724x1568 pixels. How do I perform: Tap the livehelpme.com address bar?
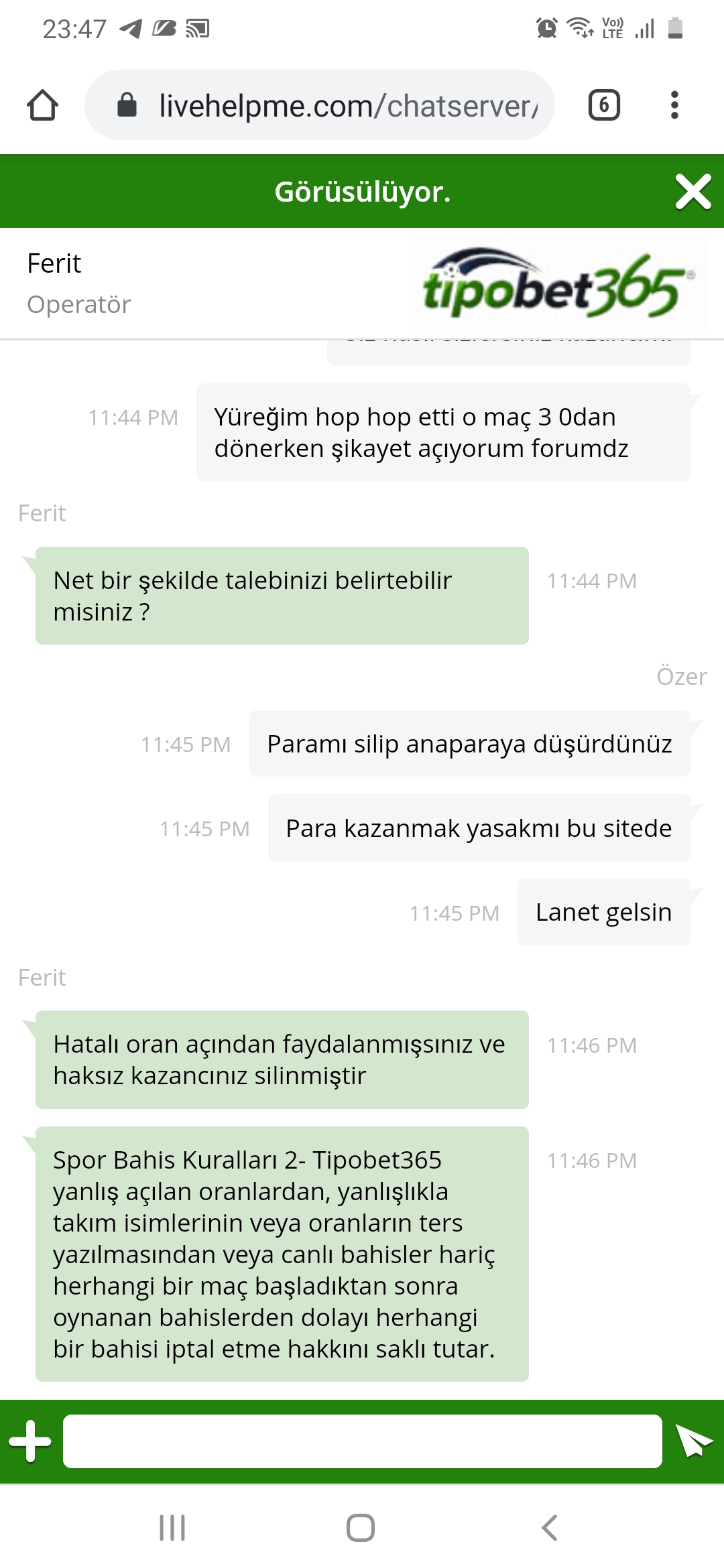[320, 105]
